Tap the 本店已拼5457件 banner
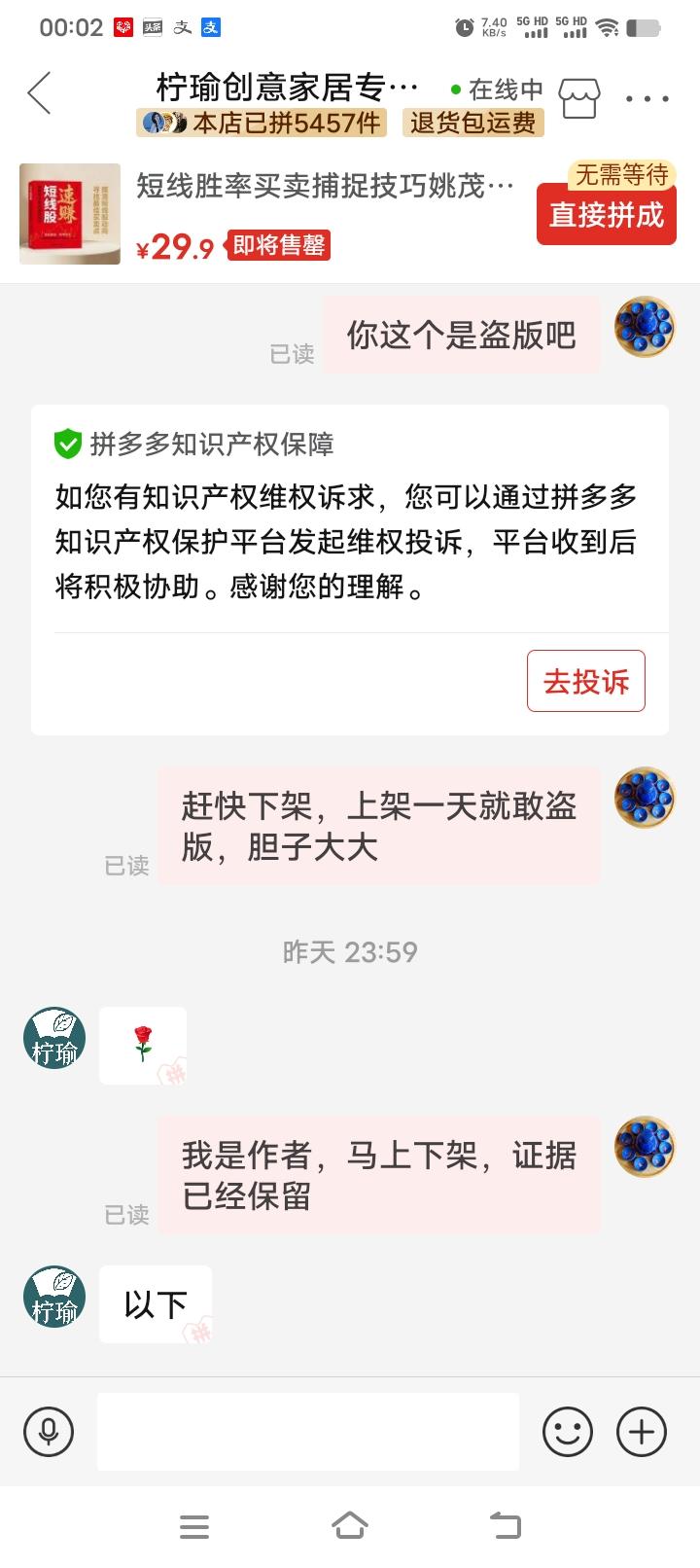The width and height of the screenshot is (700, 1568). 262,124
